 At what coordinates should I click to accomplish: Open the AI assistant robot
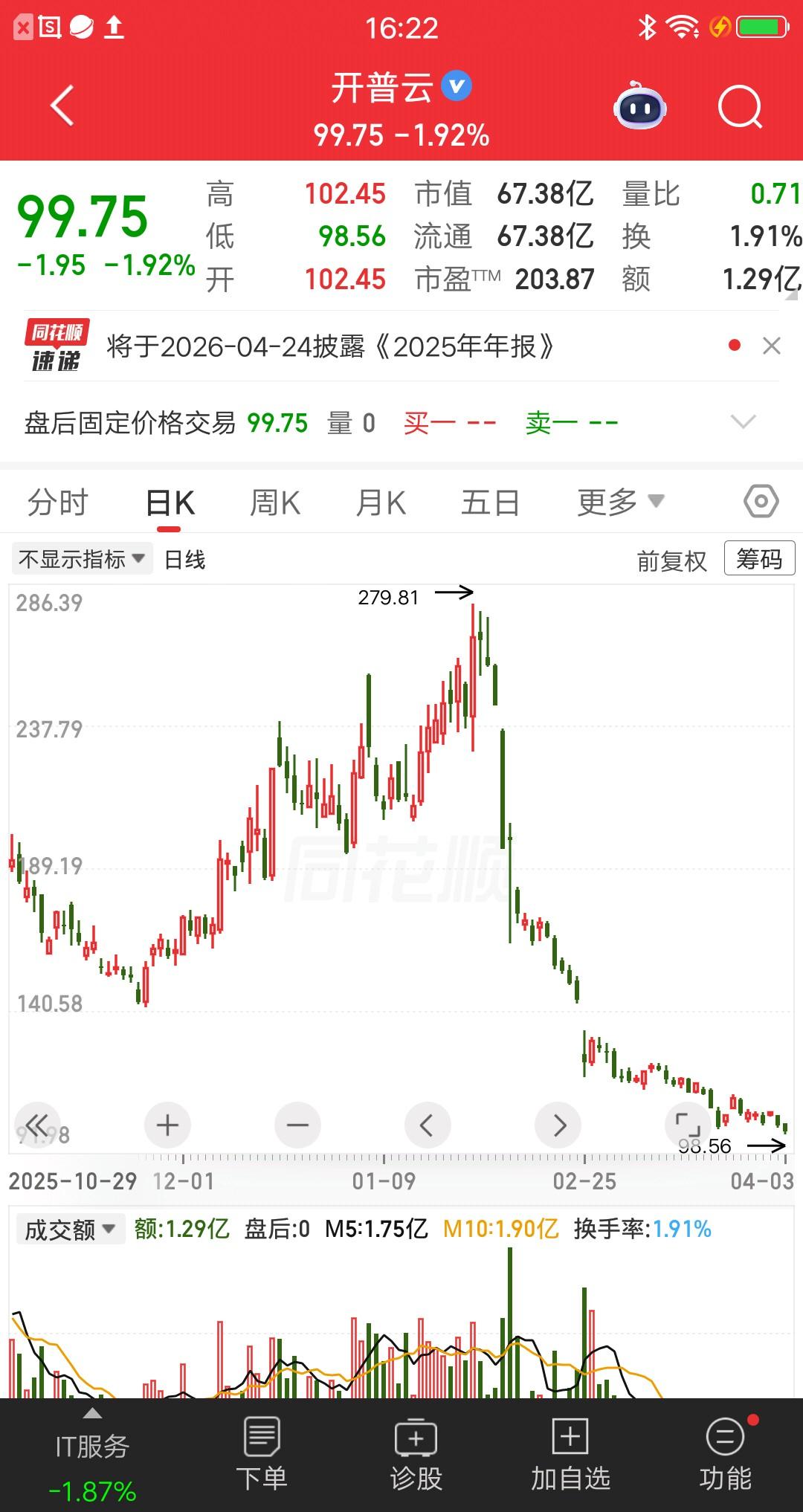tap(641, 107)
